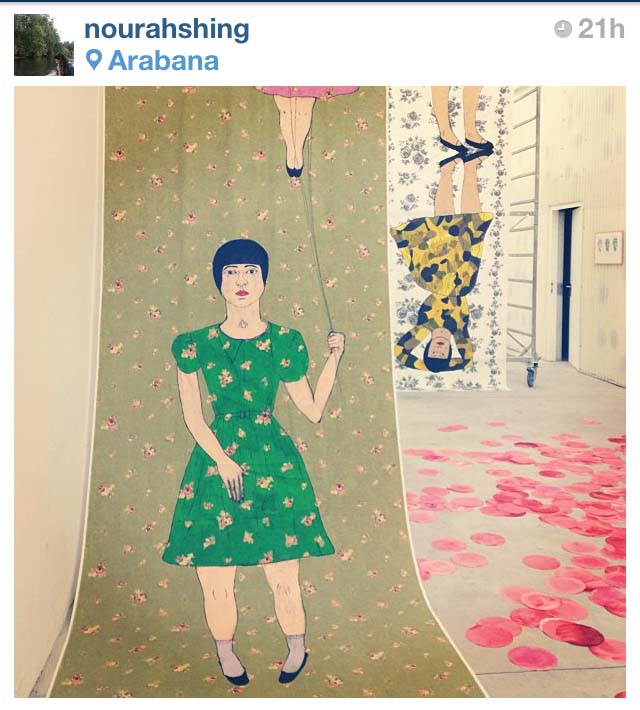The width and height of the screenshot is (640, 710).
Task: Open the posted artwork photo
Action: [x=320, y=392]
